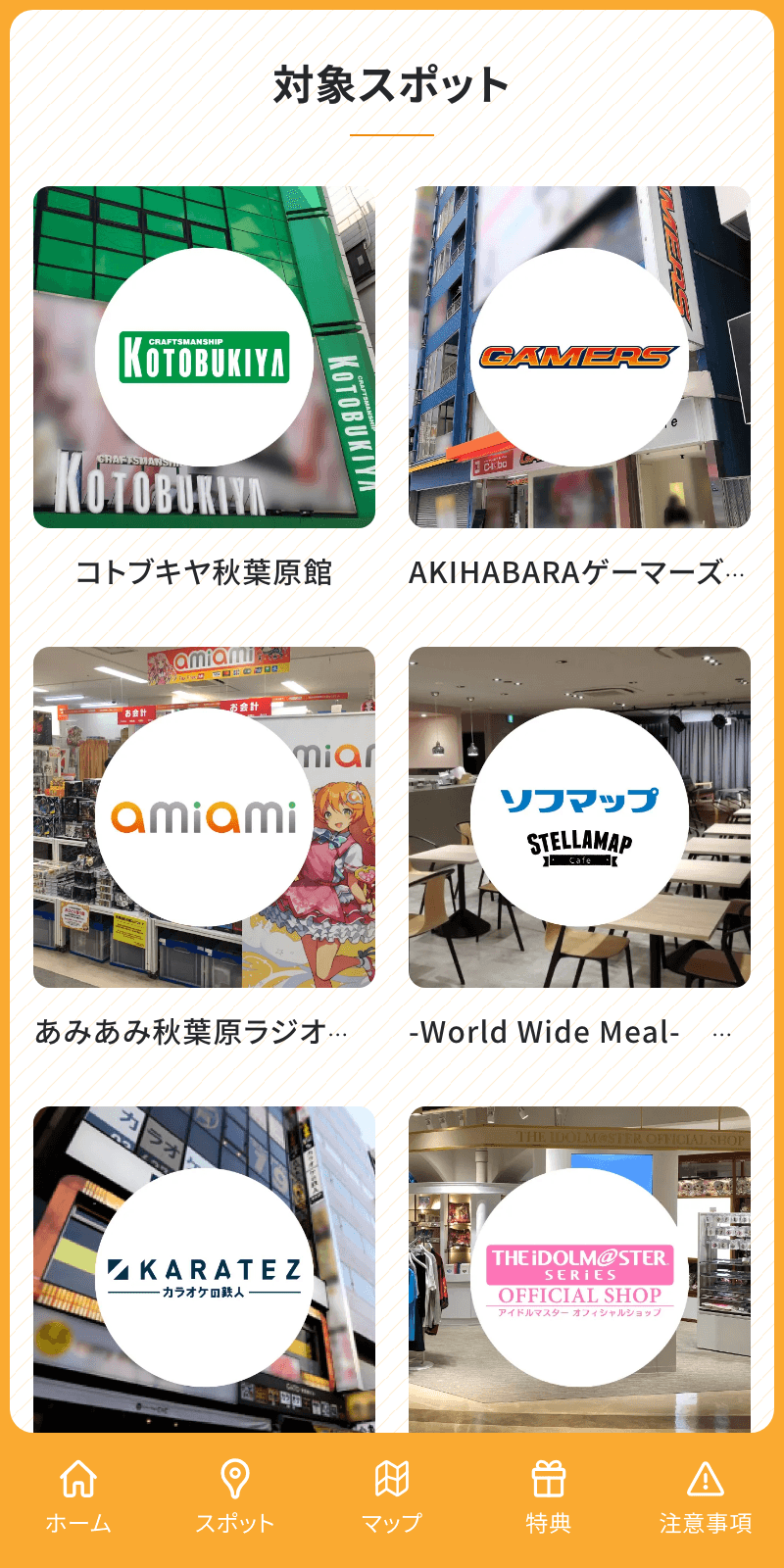This screenshot has width=784, height=1568.
Task: Go to the ホーム tab
Action: click(78, 1497)
